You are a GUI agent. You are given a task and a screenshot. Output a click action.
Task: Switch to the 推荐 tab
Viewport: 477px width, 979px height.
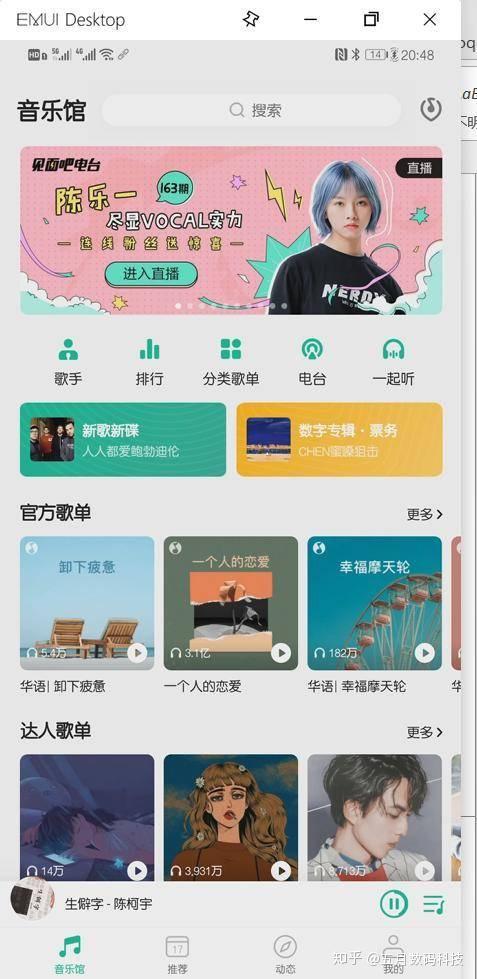tap(177, 955)
